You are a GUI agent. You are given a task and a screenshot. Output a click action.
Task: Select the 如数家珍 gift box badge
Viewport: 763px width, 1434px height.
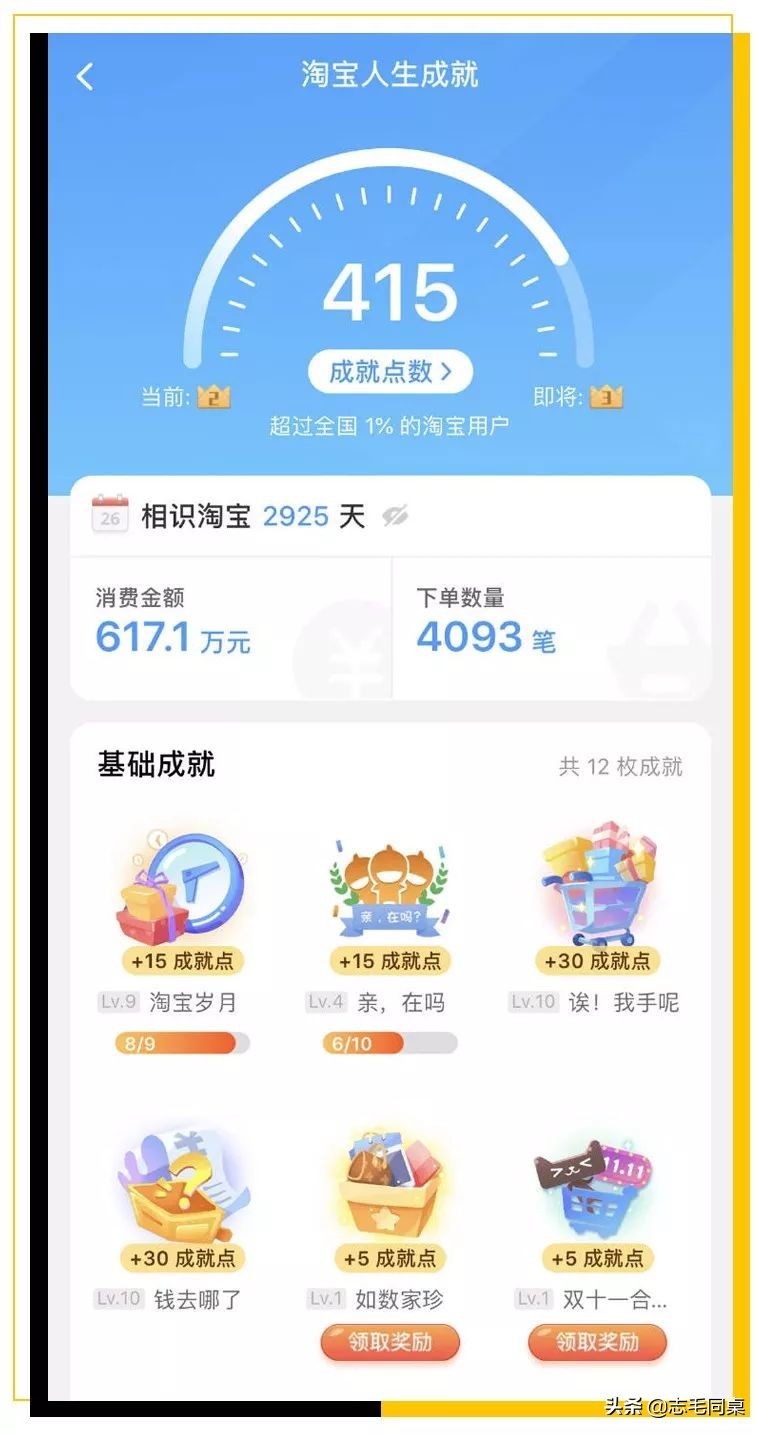tap(390, 1186)
